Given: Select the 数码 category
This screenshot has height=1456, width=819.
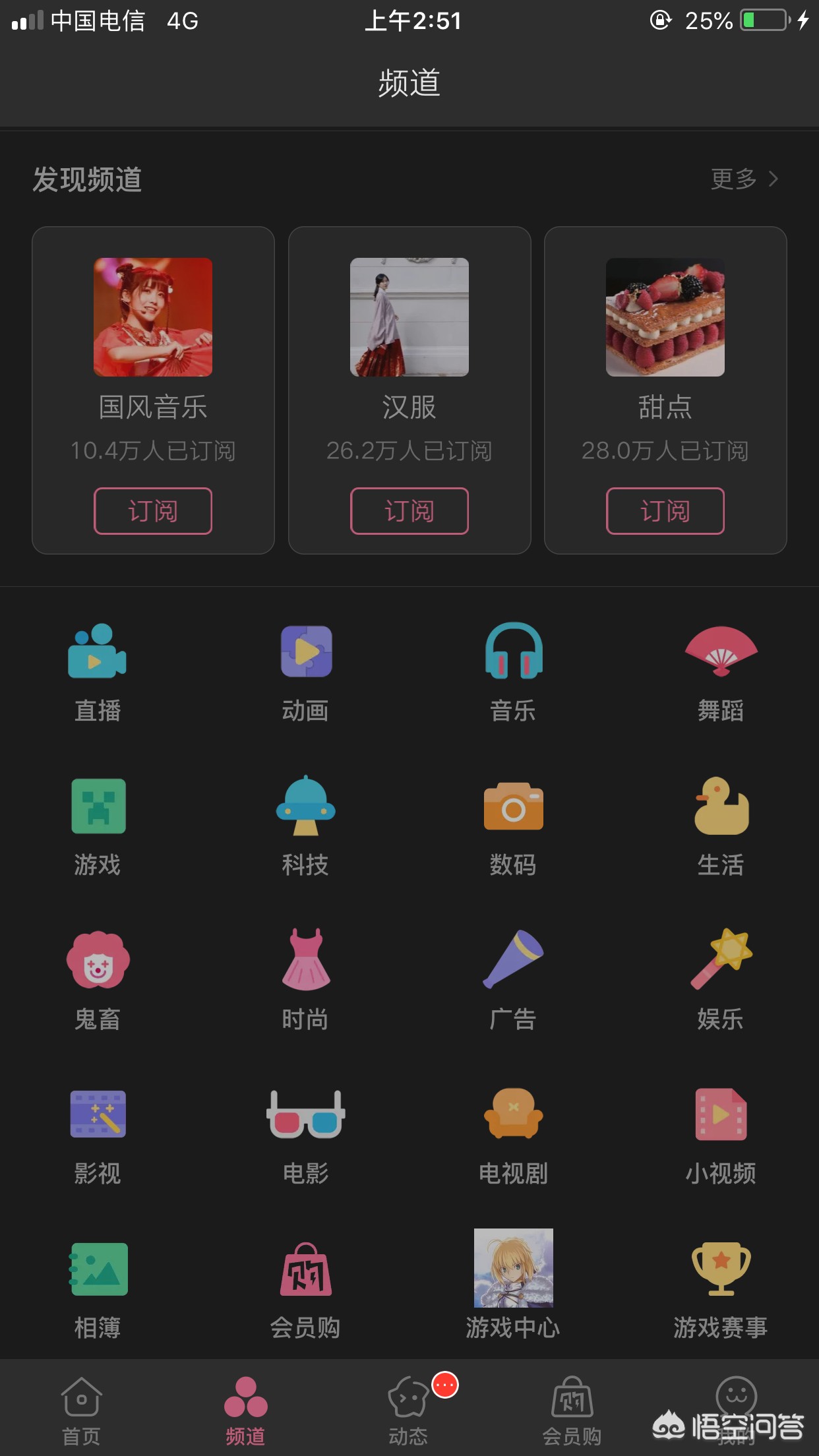Looking at the screenshot, I should coord(513,826).
